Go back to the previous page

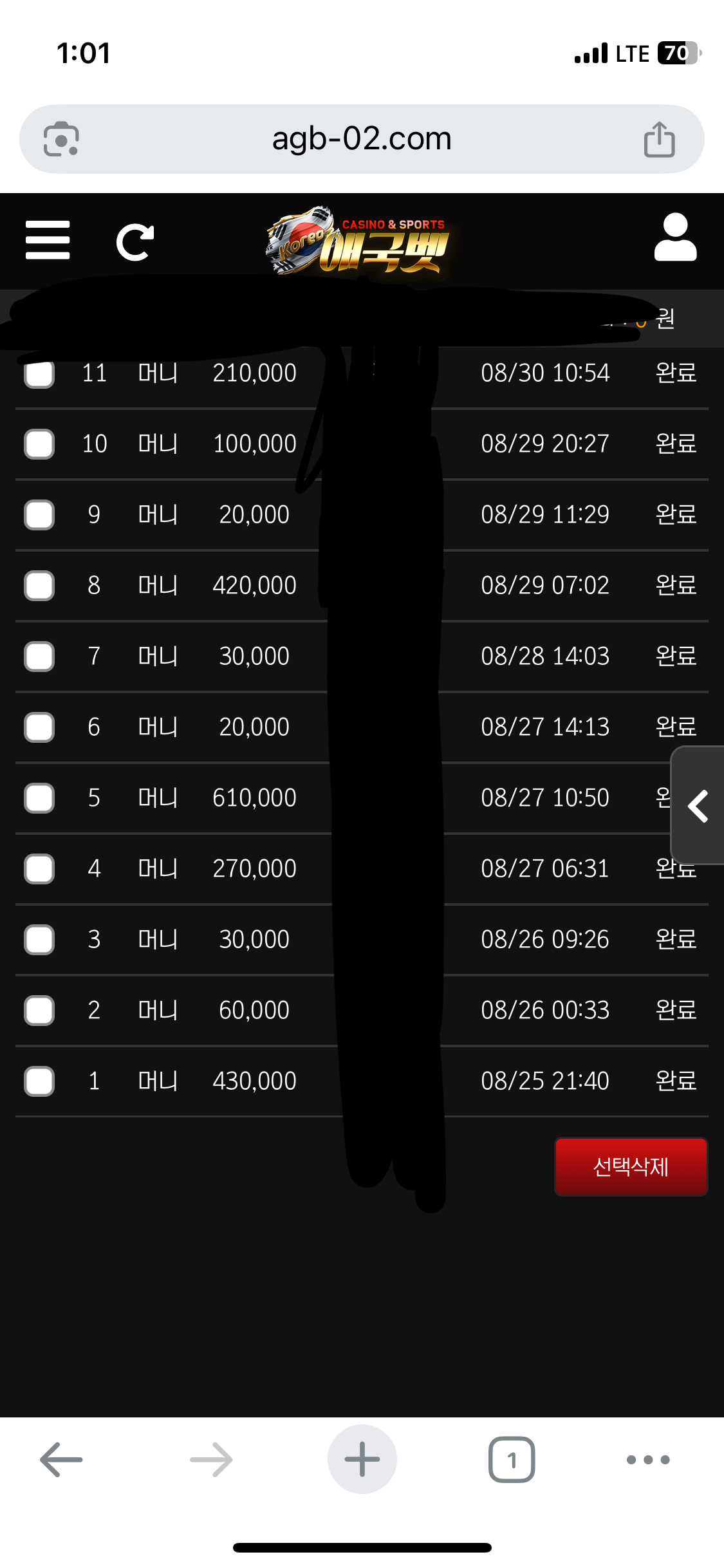tap(61, 1459)
